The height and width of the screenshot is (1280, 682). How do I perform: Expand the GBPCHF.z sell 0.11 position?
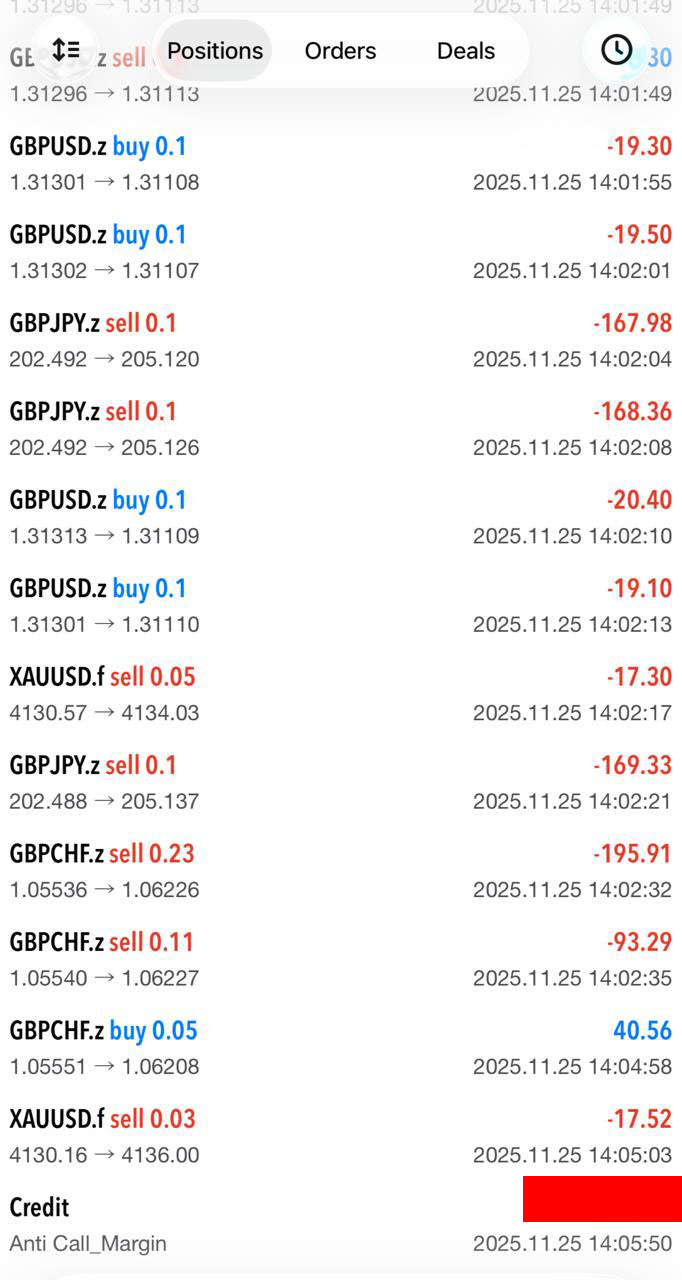click(x=340, y=959)
